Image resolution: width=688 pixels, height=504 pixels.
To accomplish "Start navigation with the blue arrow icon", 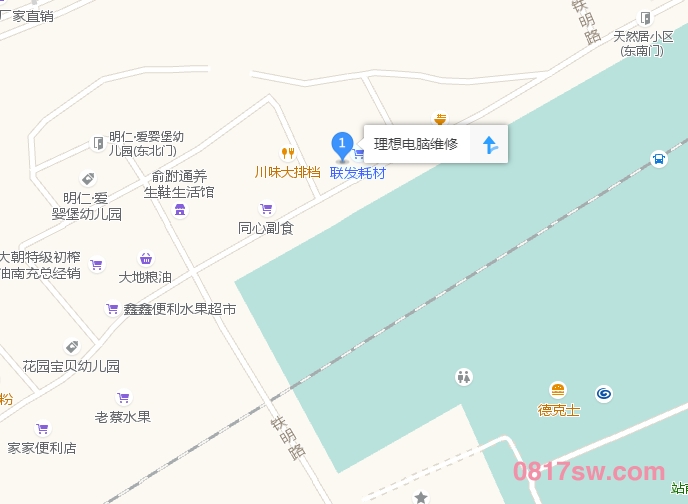I will pos(490,144).
